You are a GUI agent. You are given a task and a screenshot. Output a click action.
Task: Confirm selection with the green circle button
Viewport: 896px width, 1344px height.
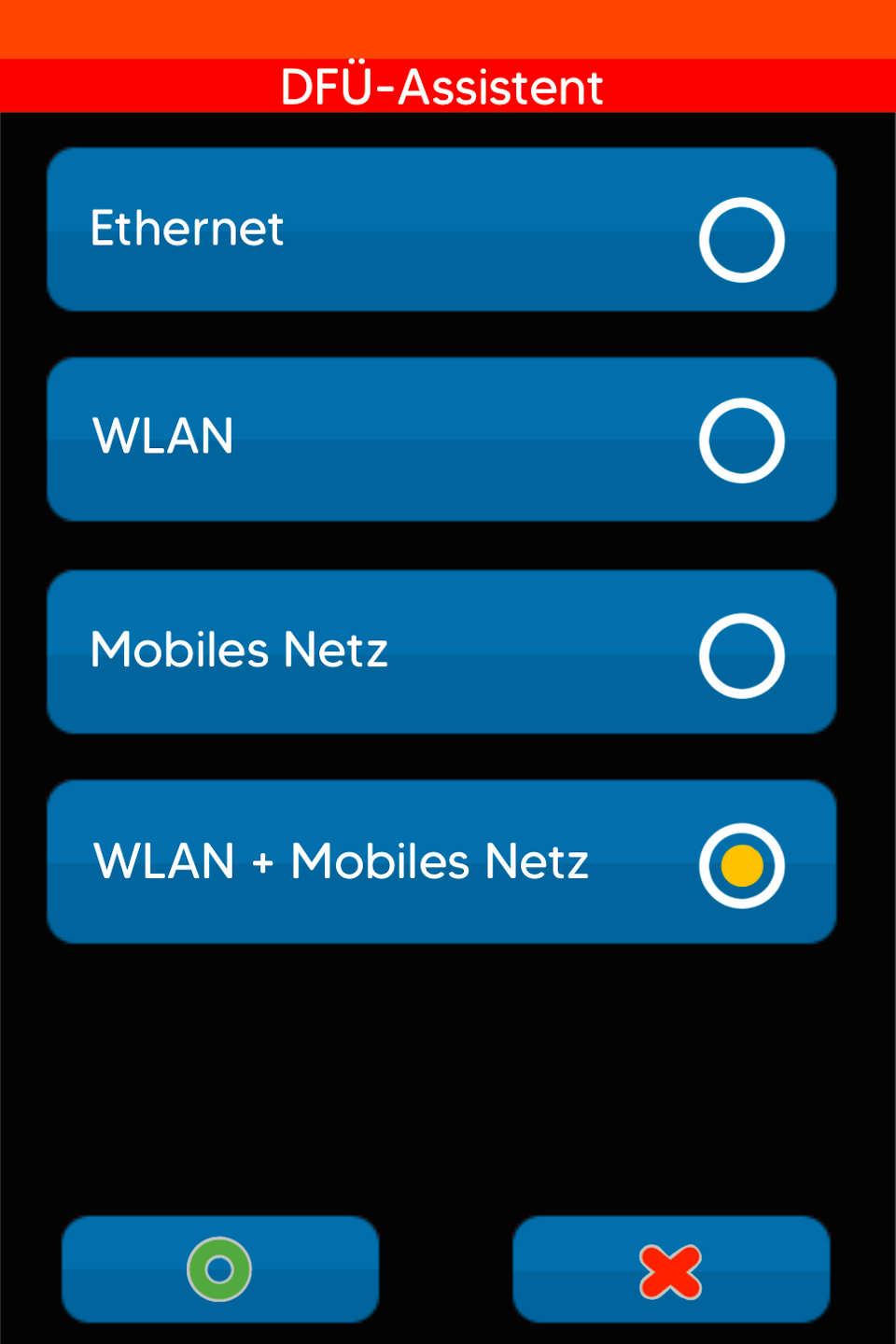pos(220,1269)
